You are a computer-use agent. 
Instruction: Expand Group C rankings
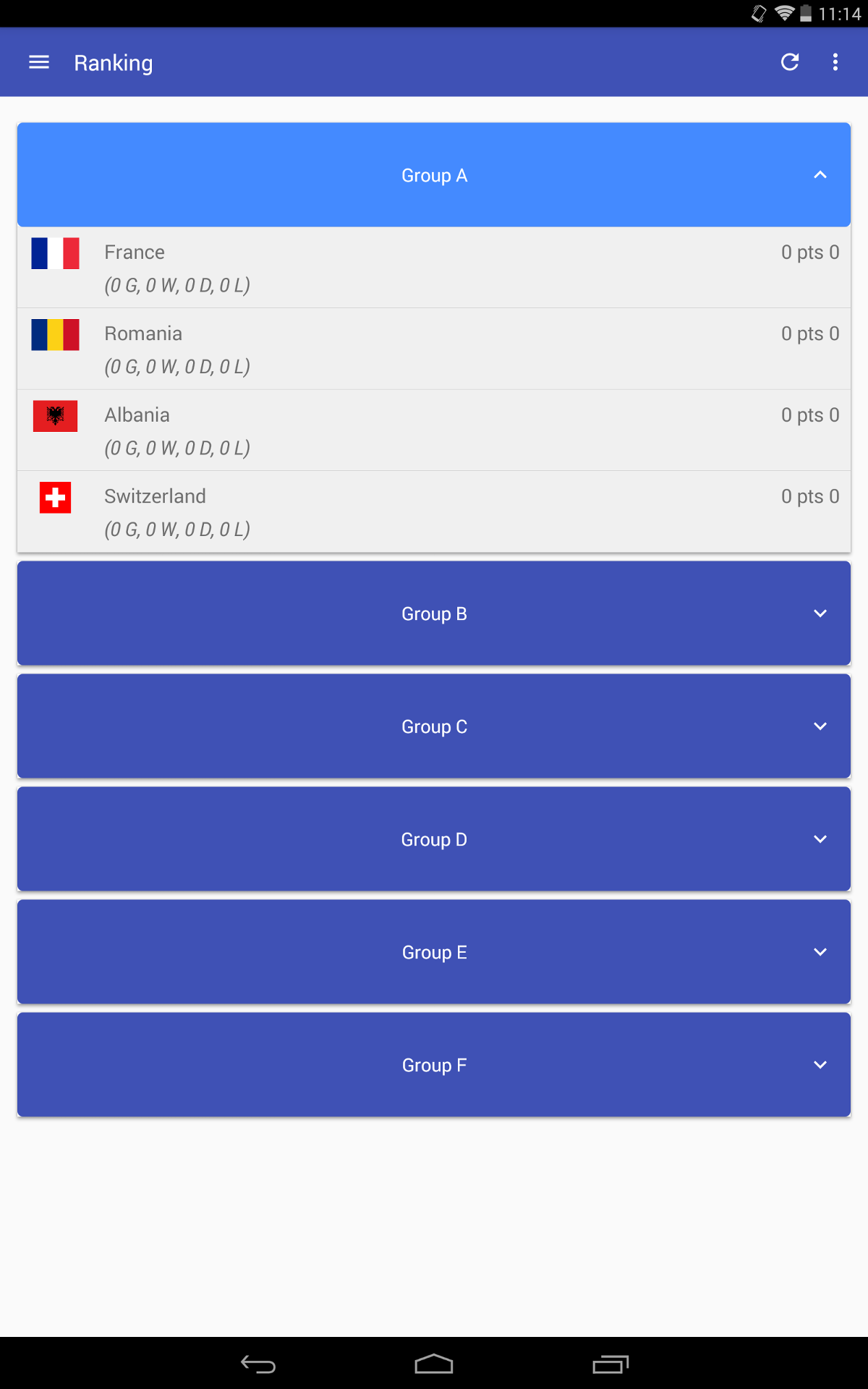(x=434, y=726)
